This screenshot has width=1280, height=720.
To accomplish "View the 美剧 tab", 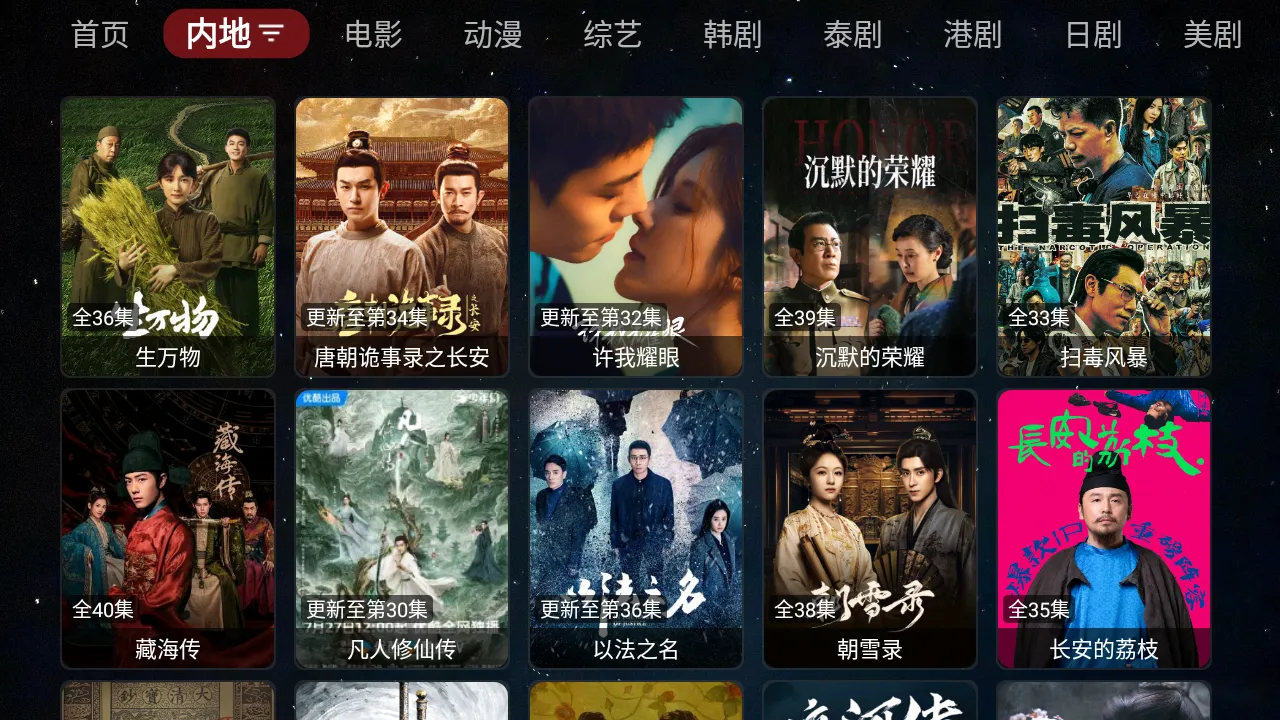I will point(1212,35).
